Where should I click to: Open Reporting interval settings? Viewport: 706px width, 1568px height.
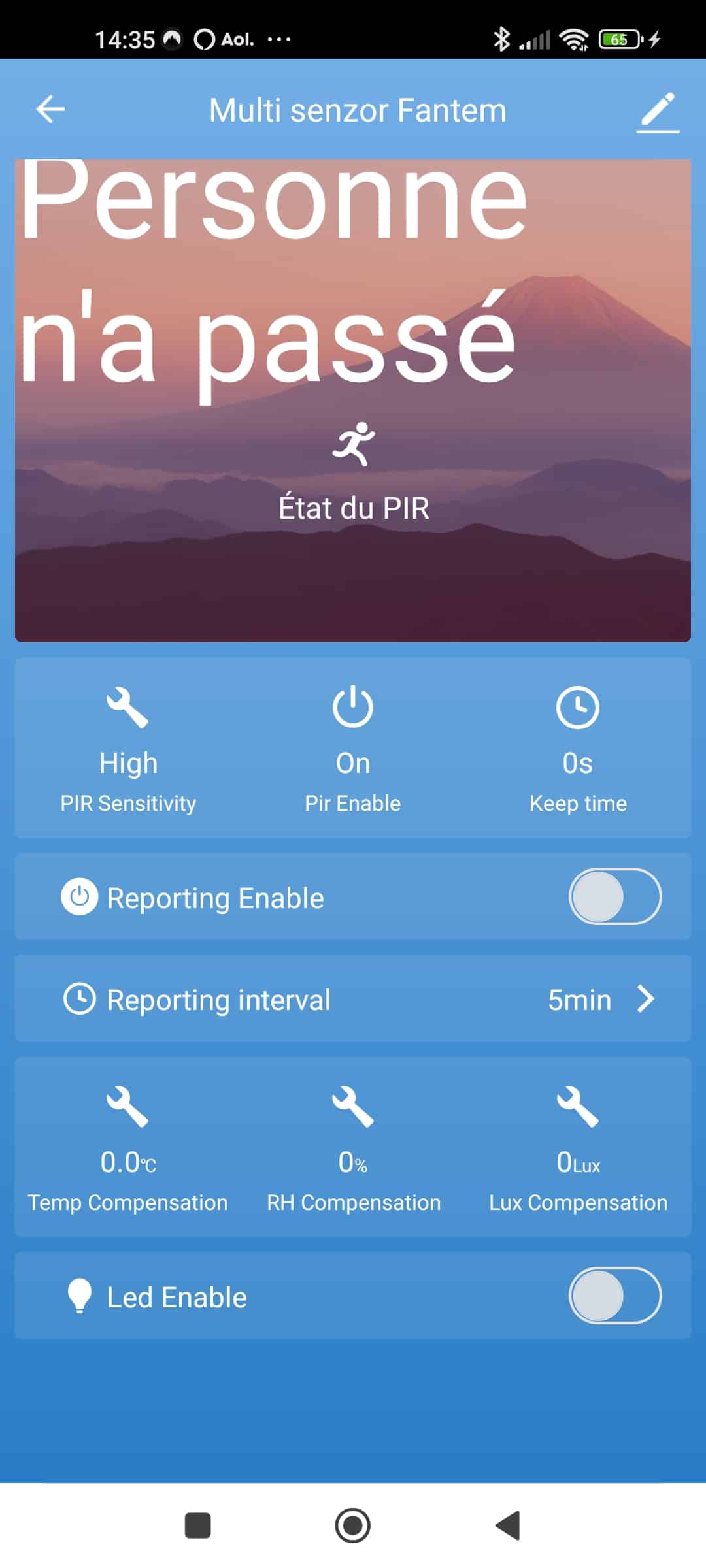pyautogui.click(x=353, y=998)
